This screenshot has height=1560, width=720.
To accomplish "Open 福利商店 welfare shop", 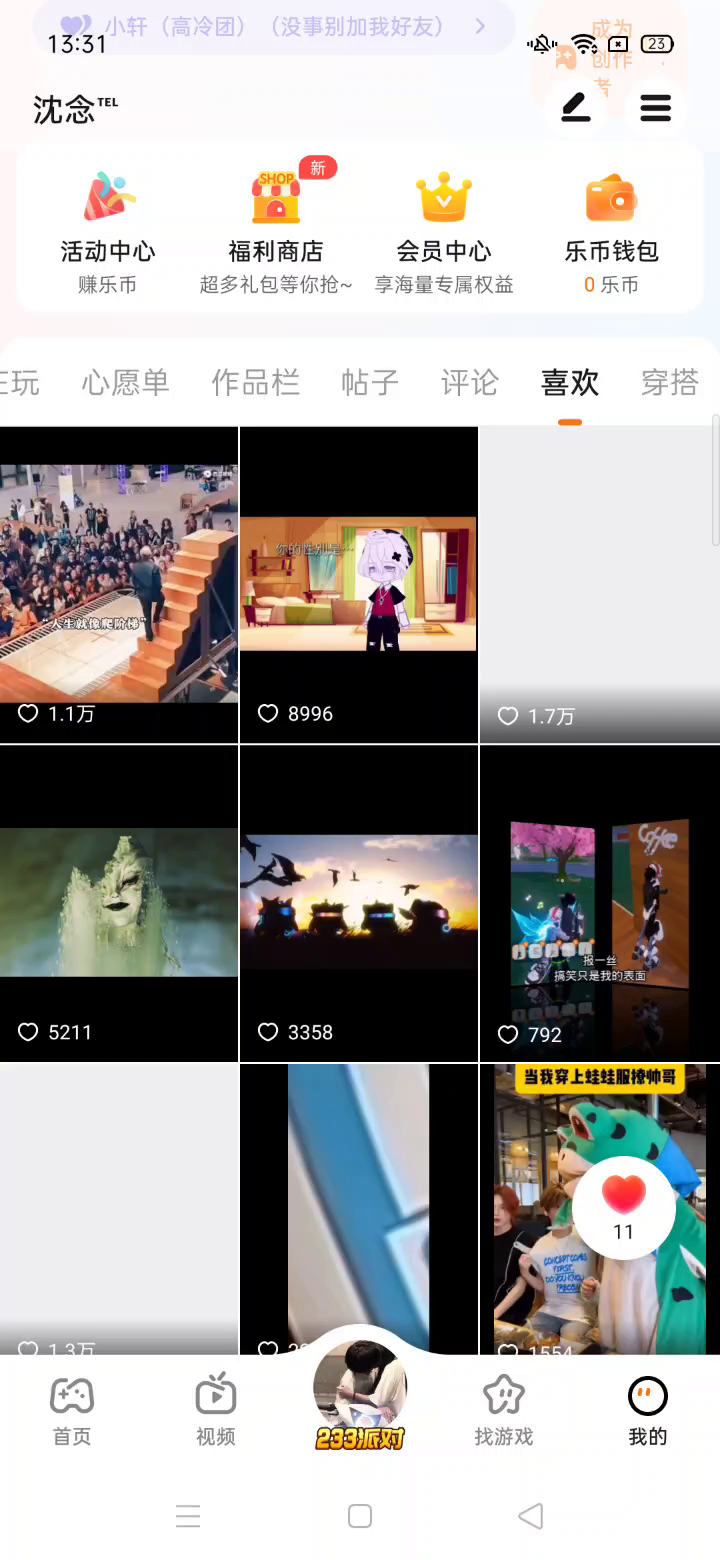I will point(276,230).
